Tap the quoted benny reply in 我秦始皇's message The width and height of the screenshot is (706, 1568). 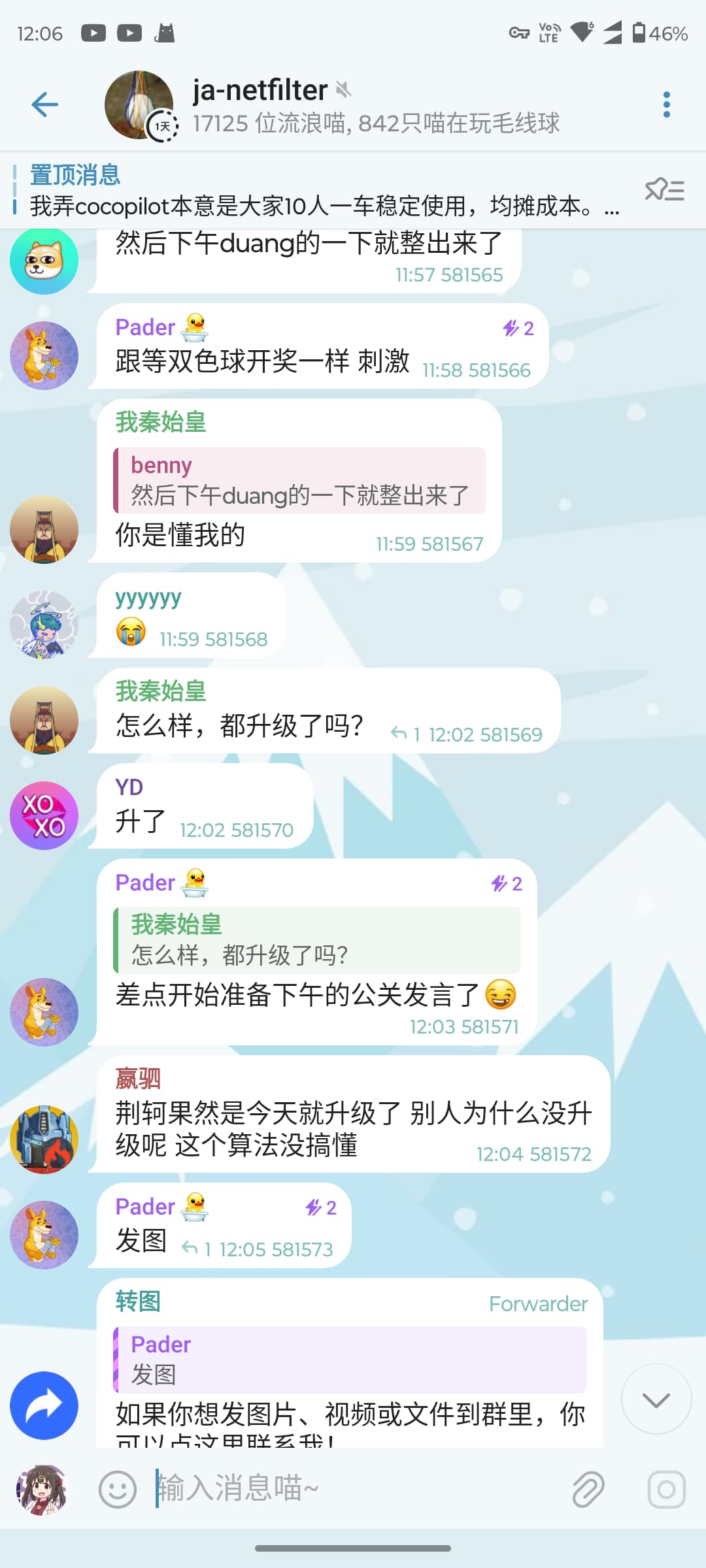[299, 480]
